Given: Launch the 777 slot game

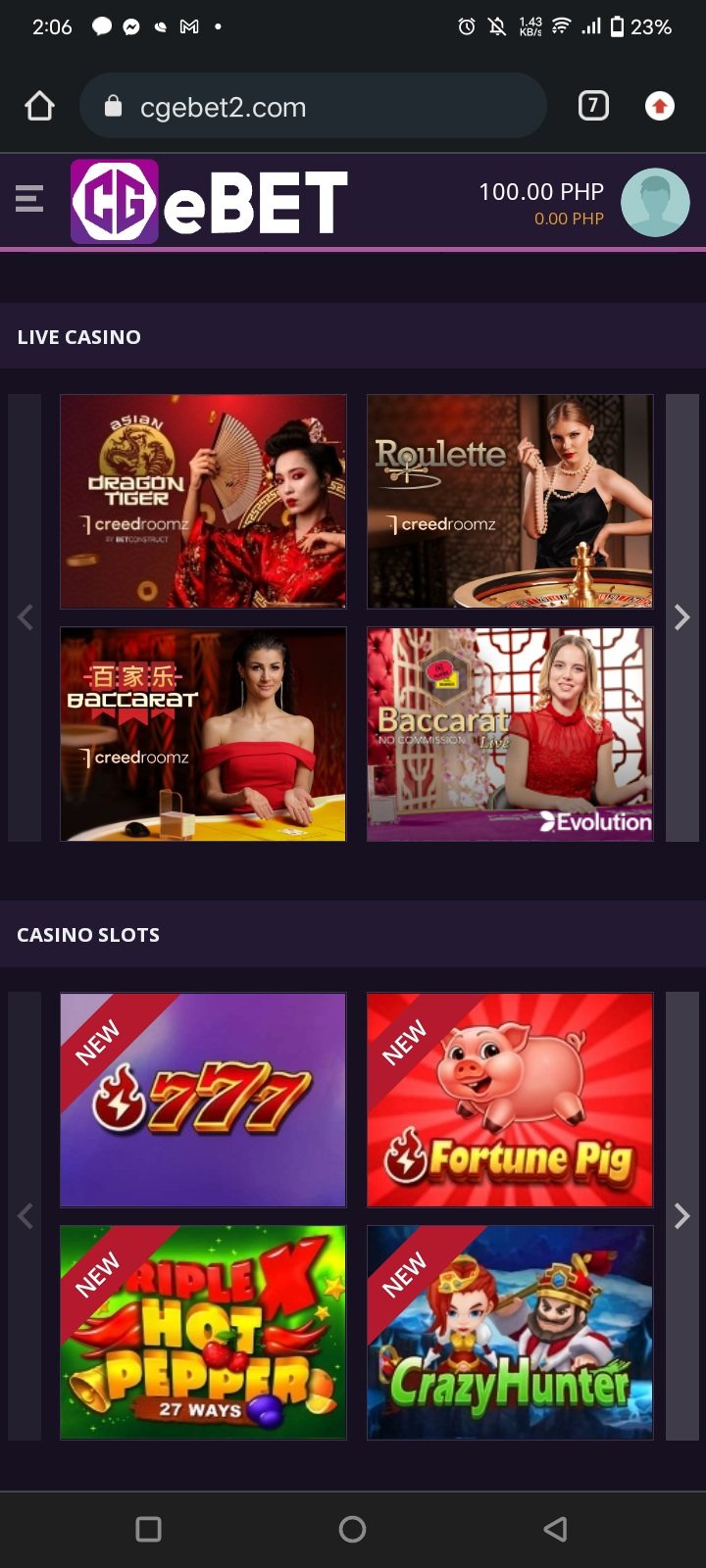Looking at the screenshot, I should click(203, 1100).
